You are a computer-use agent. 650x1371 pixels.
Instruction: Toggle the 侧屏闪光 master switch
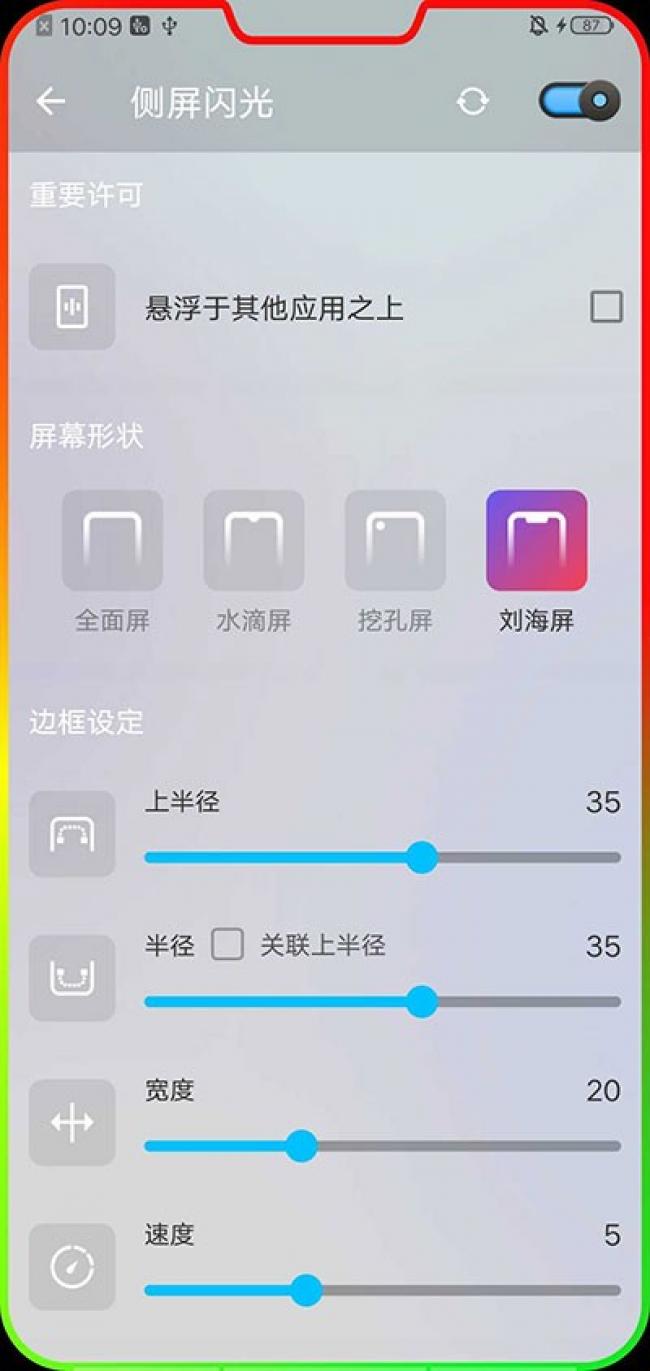tap(579, 101)
